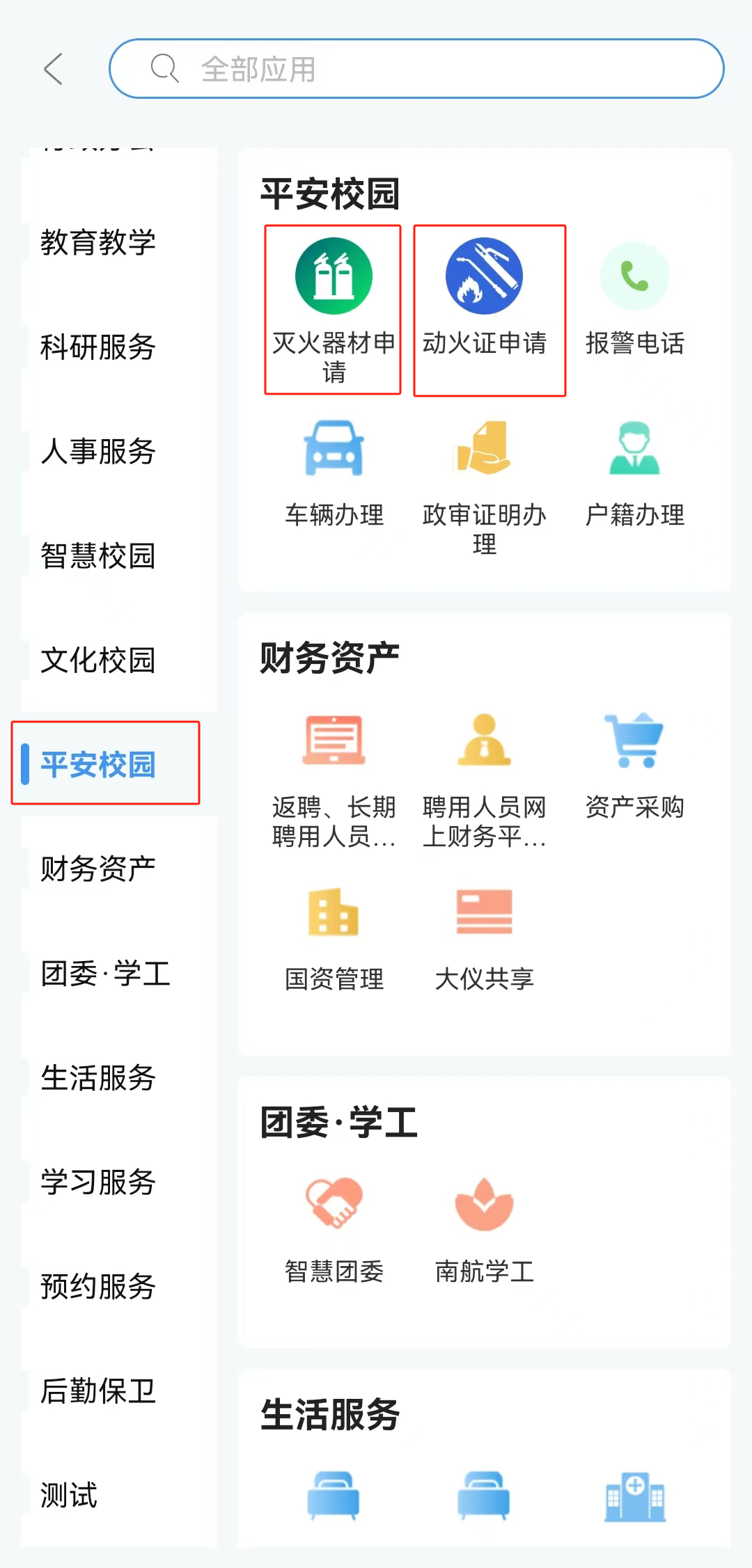Viewport: 752px width, 1568px height.
Task: Open the 人事服务 category
Action: 98,451
